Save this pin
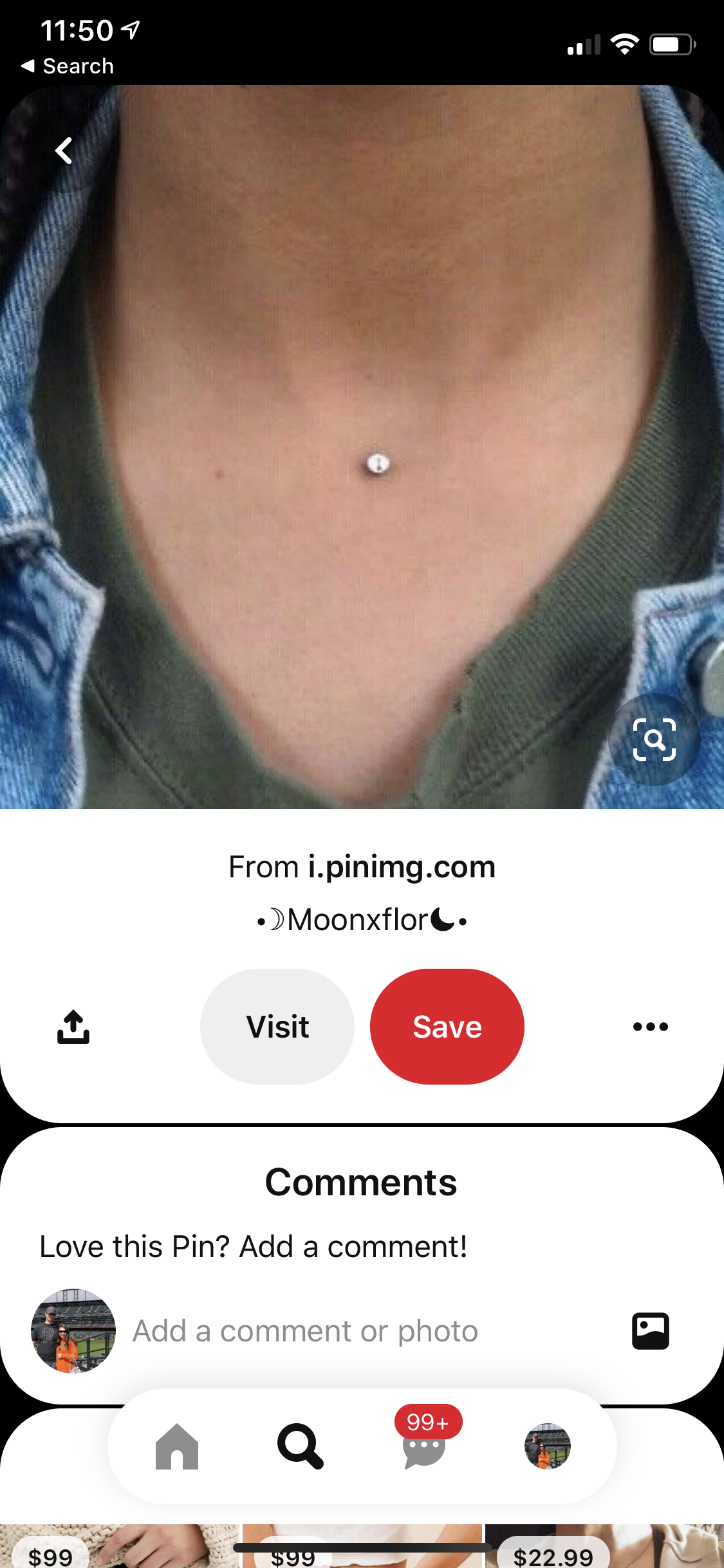 click(447, 1027)
